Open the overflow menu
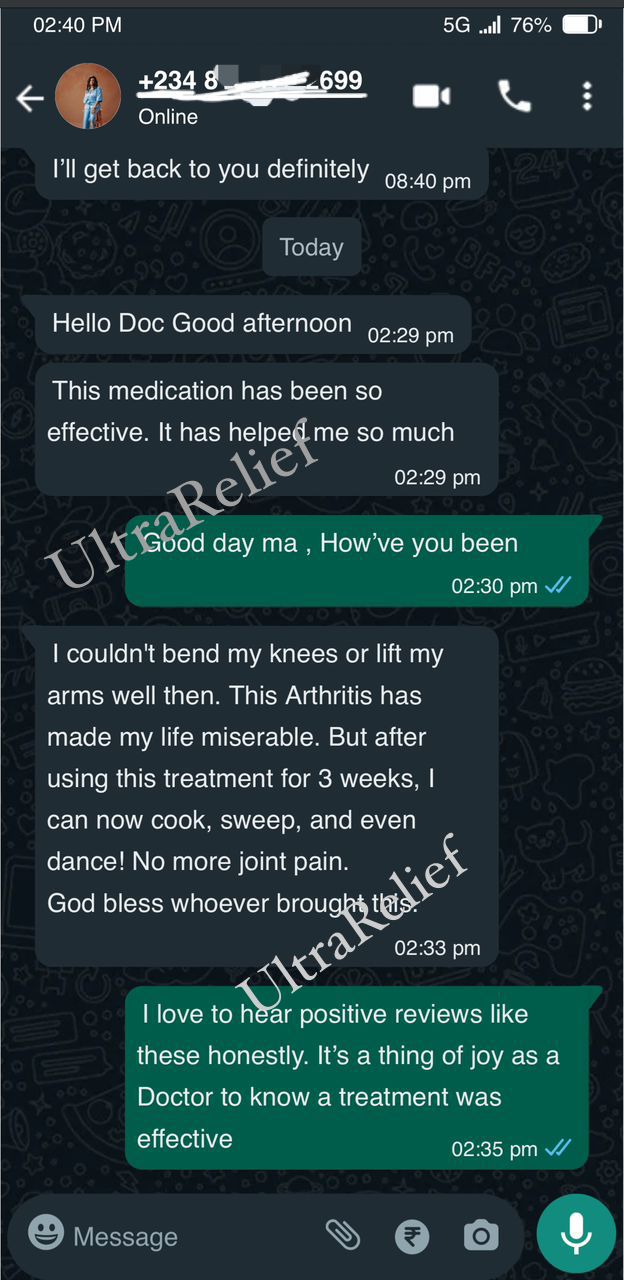The width and height of the screenshot is (624, 1280). [x=587, y=96]
